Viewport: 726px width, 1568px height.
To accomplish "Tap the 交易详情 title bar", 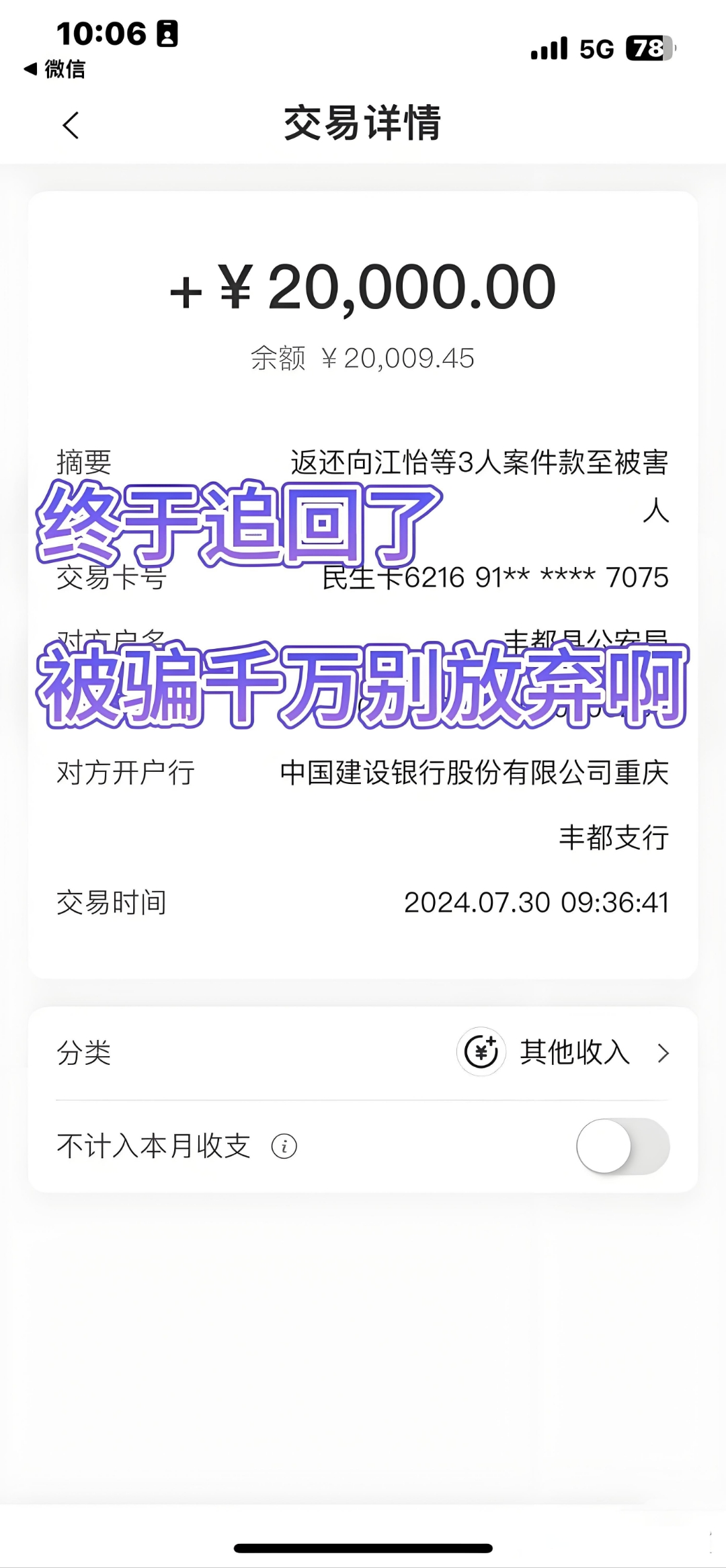I will [x=363, y=126].
